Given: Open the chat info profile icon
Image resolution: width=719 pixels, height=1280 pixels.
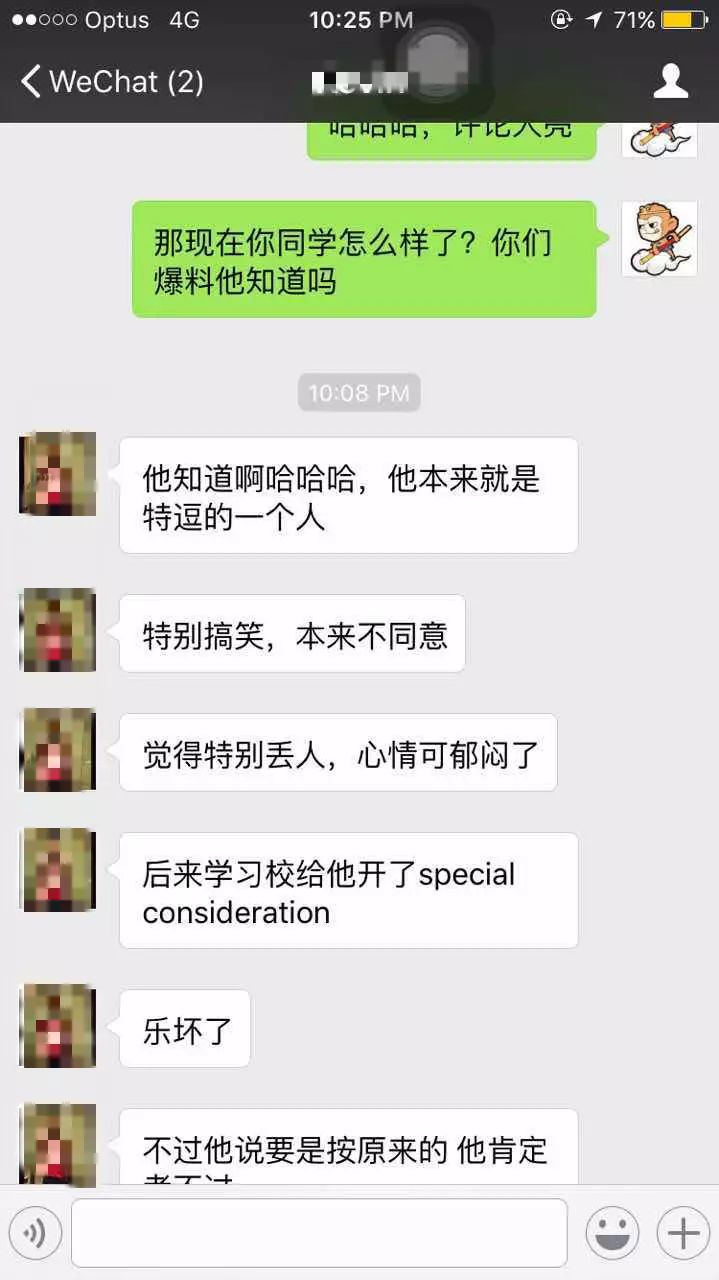Looking at the screenshot, I should [x=670, y=81].
